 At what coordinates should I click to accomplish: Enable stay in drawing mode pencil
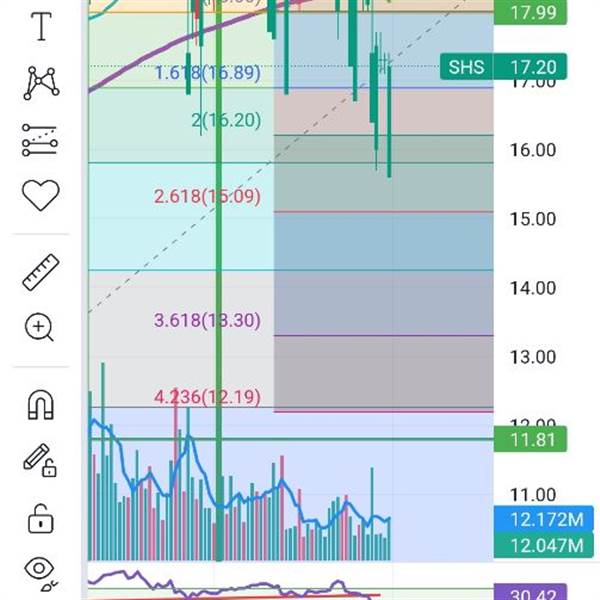pyautogui.click(x=40, y=460)
